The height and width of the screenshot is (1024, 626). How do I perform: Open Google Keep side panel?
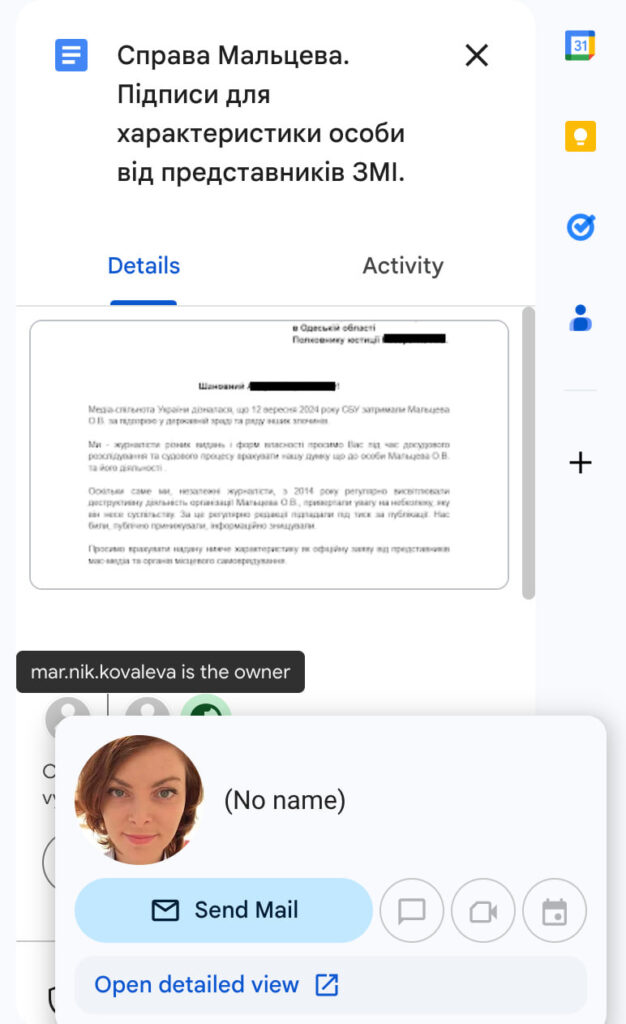point(580,136)
